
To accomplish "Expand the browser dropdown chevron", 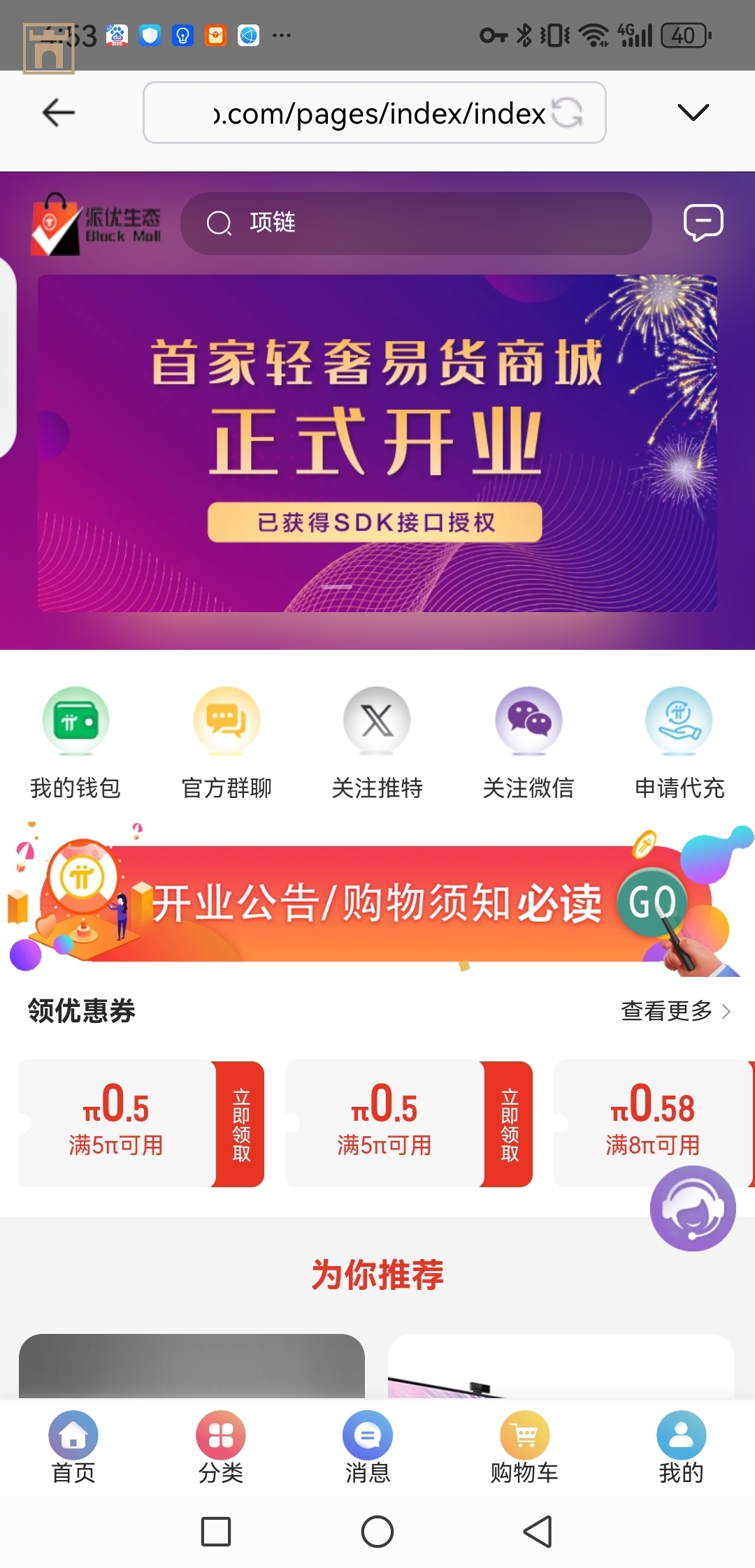I will click(x=693, y=112).
